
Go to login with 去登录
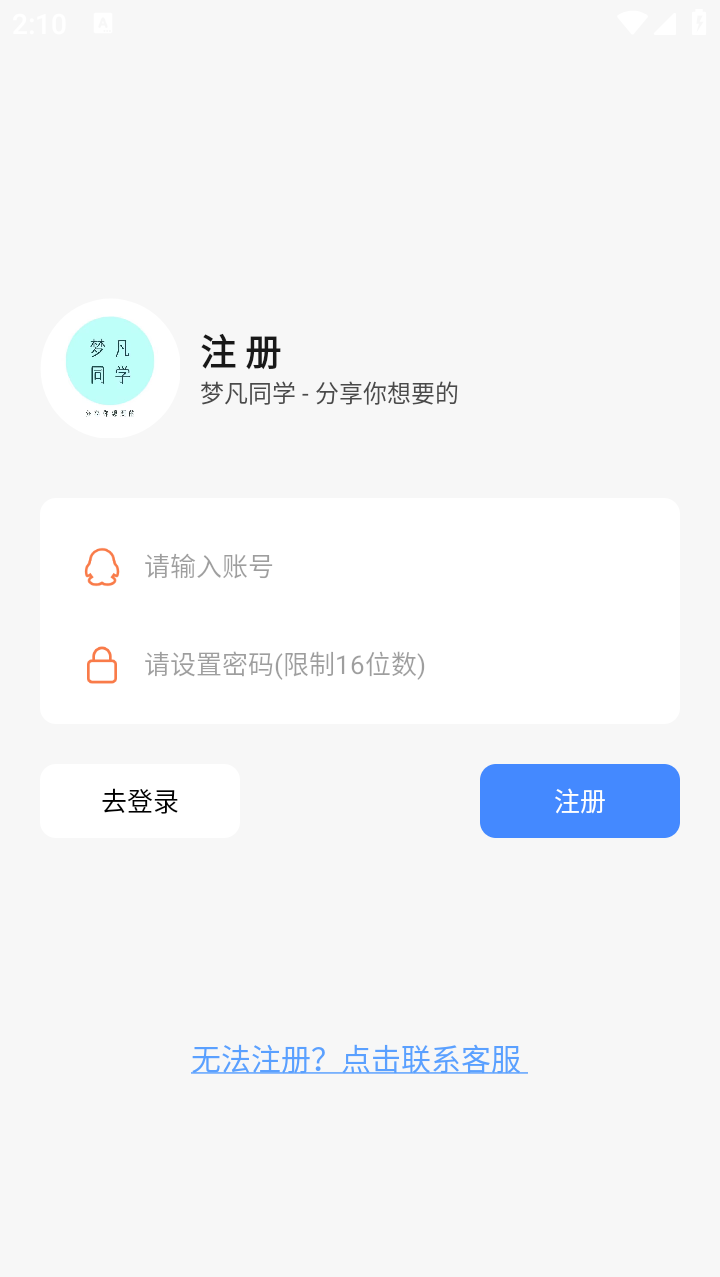[x=140, y=801]
